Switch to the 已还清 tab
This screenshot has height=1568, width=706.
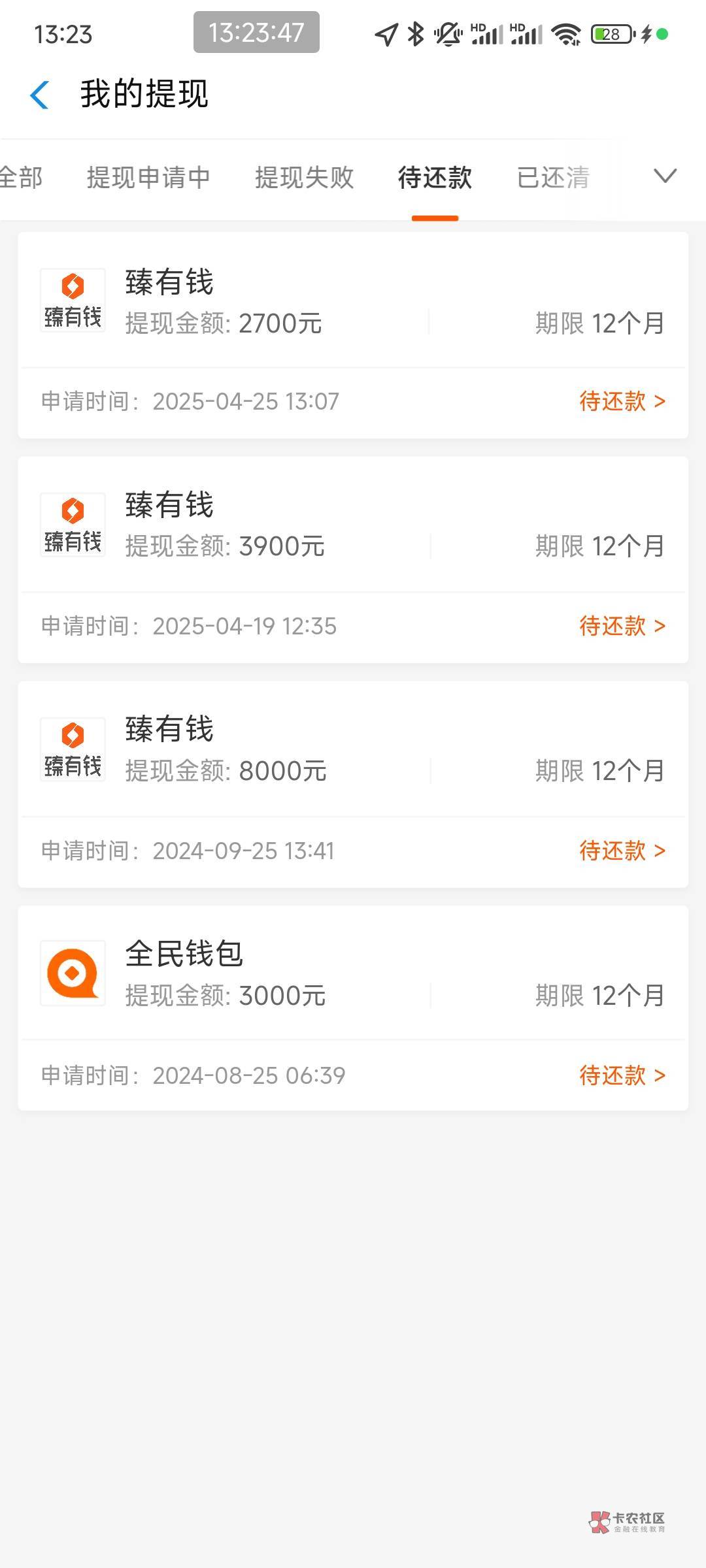pyautogui.click(x=553, y=178)
